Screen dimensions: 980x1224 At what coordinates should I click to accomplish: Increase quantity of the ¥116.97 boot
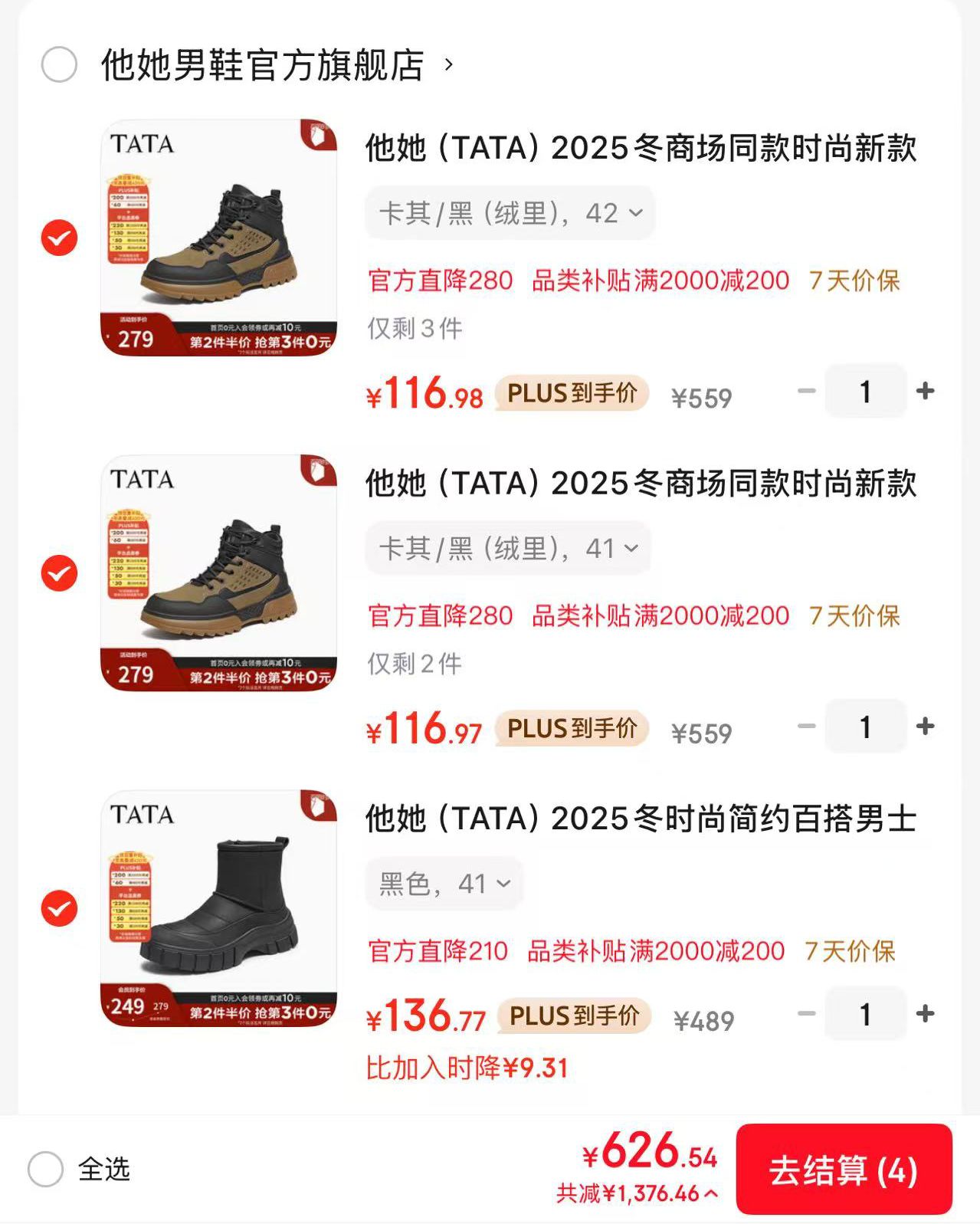click(x=926, y=727)
